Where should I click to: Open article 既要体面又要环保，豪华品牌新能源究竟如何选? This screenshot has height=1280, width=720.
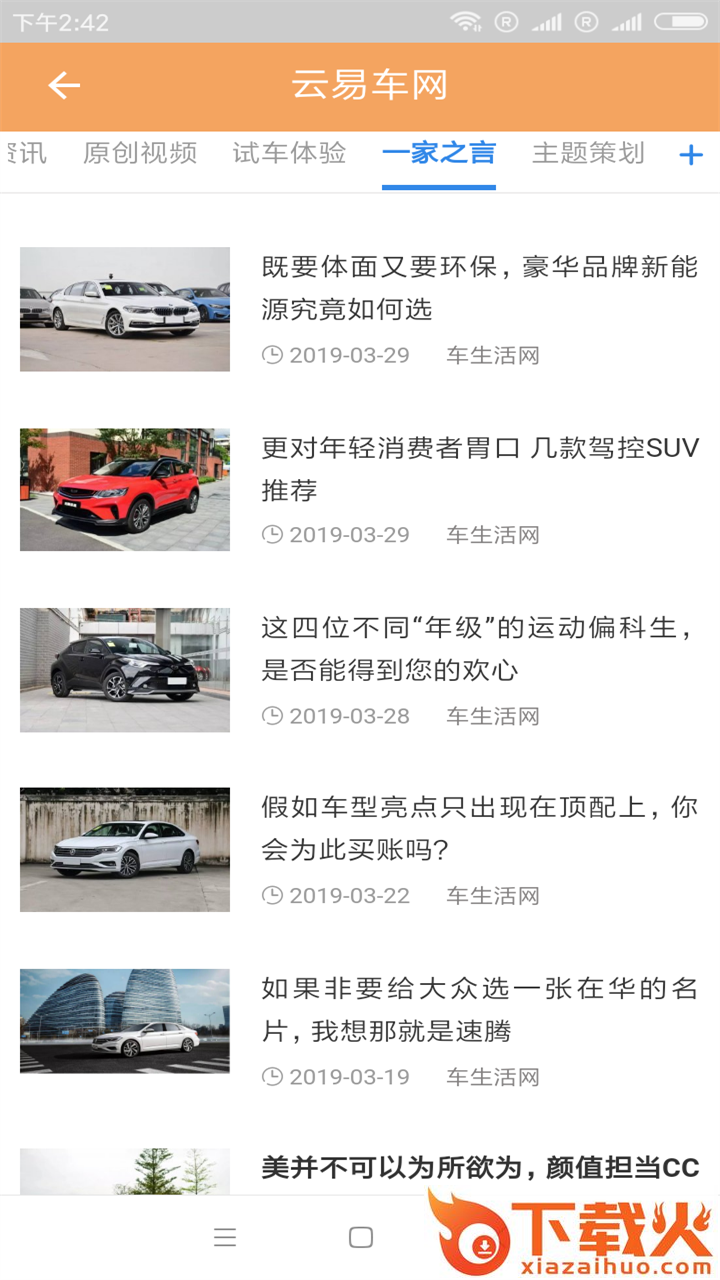coord(480,288)
